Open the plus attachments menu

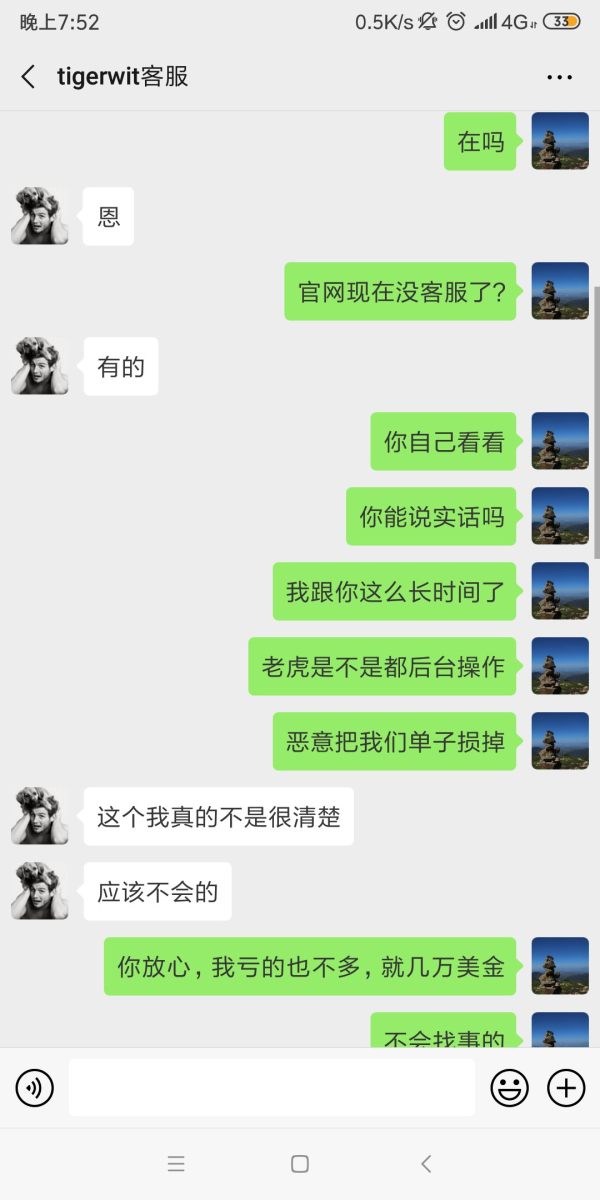click(x=566, y=1087)
